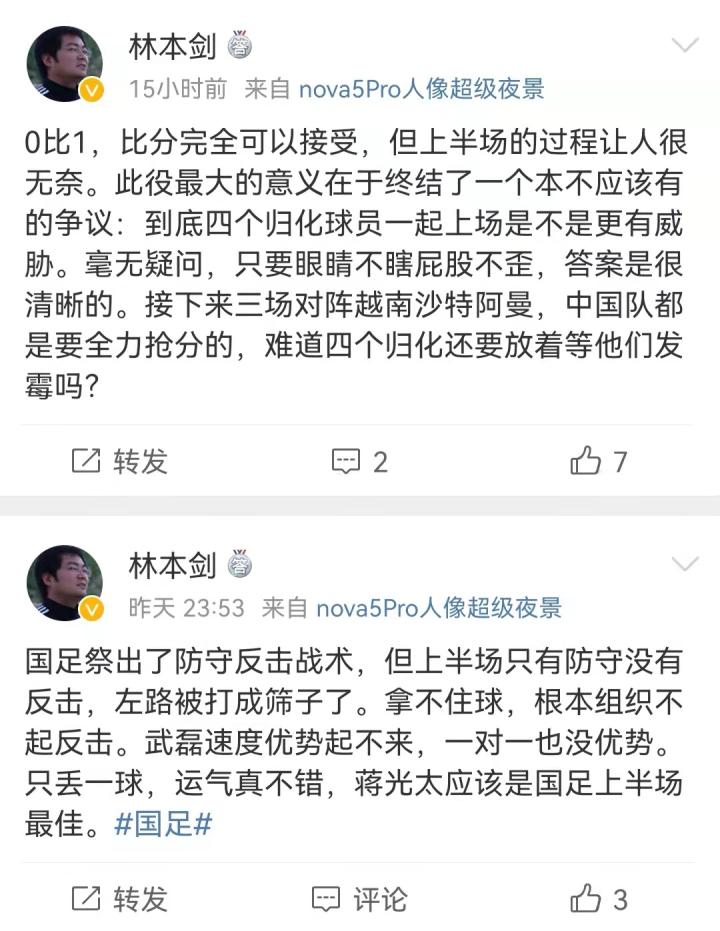Repost the 0比1 post via 转发
Image resolution: width=720 pixels, height=931 pixels.
point(120,461)
